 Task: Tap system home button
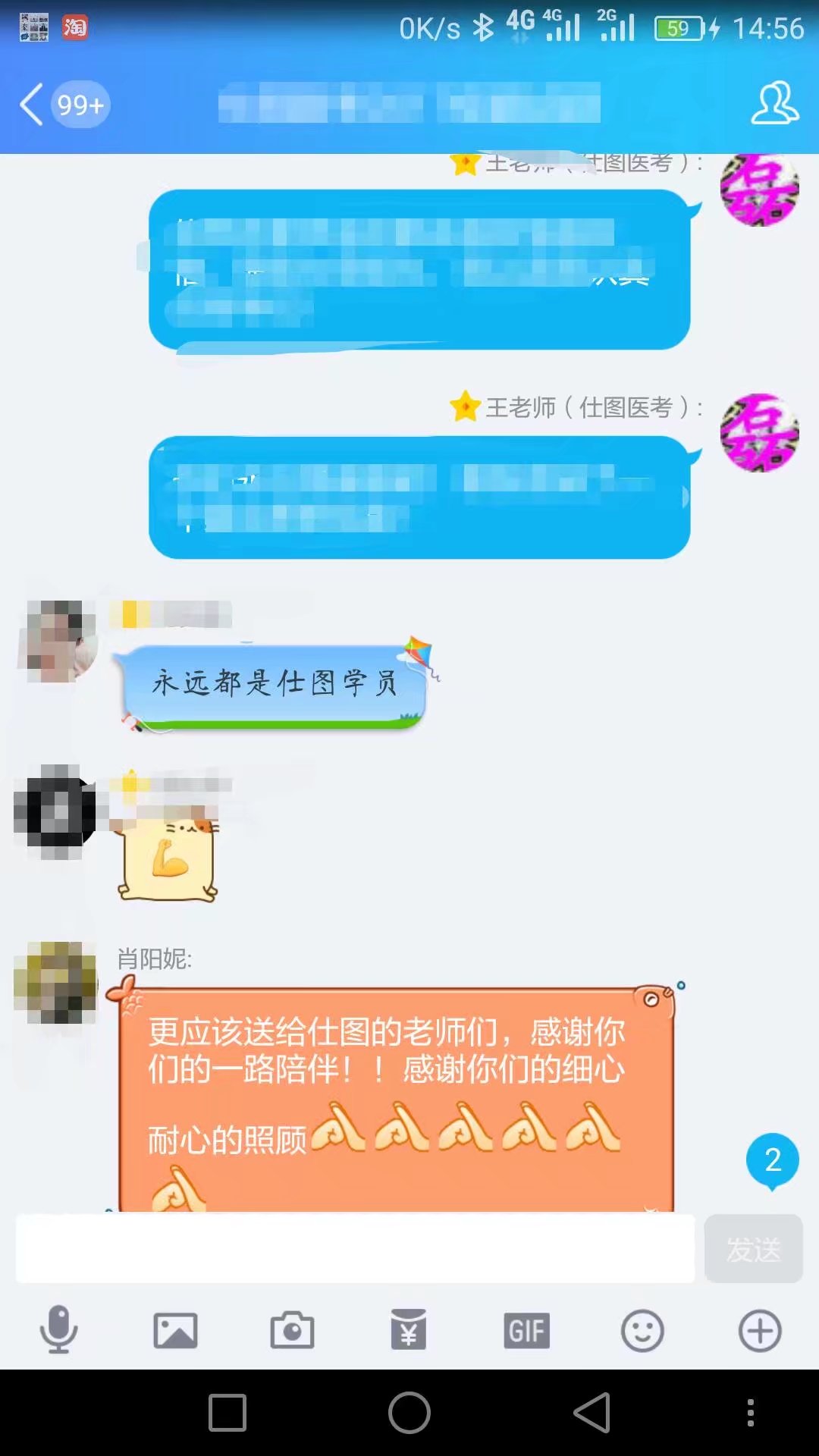coord(409,1413)
